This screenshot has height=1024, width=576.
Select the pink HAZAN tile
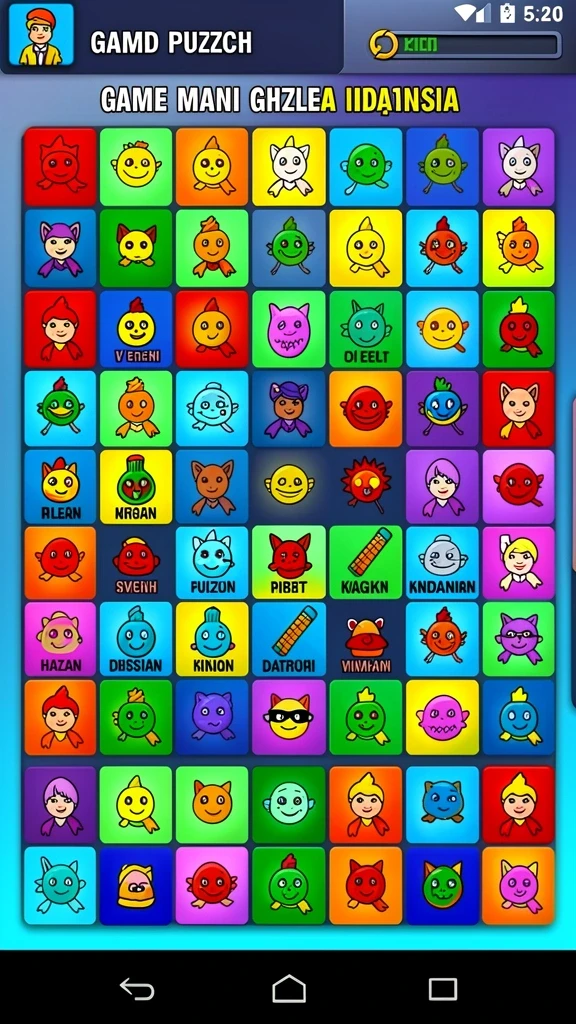click(60, 639)
